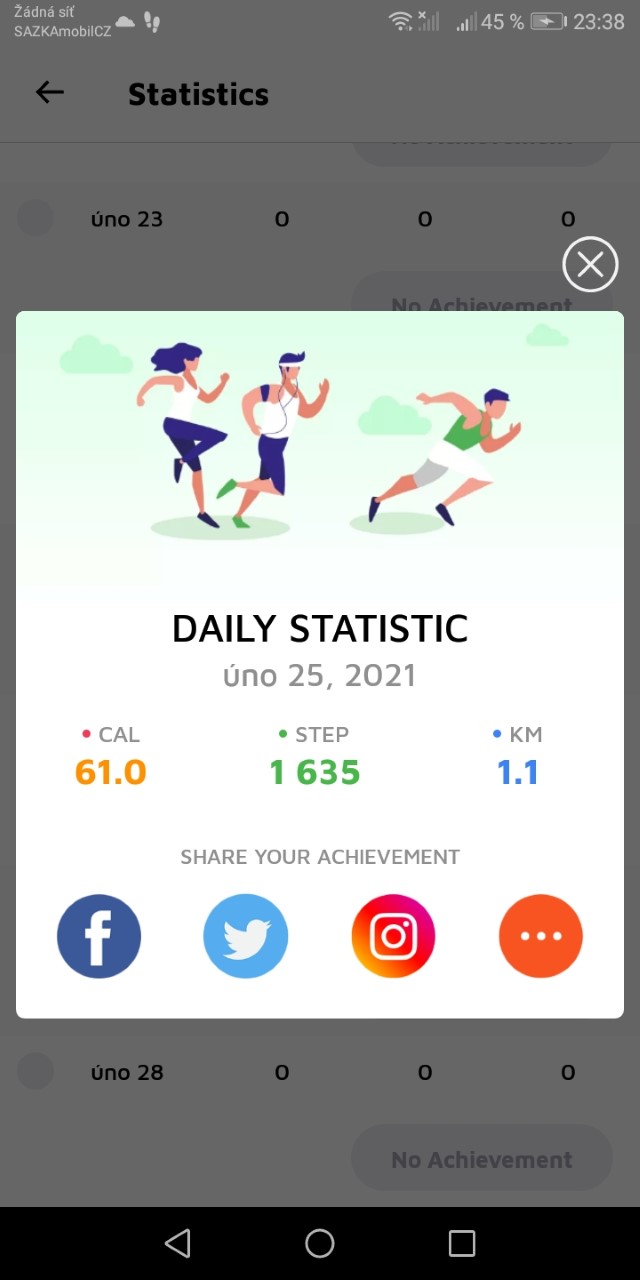This screenshot has height=1280, width=640.
Task: Close the Daily Statistic dialog
Action: 590,264
